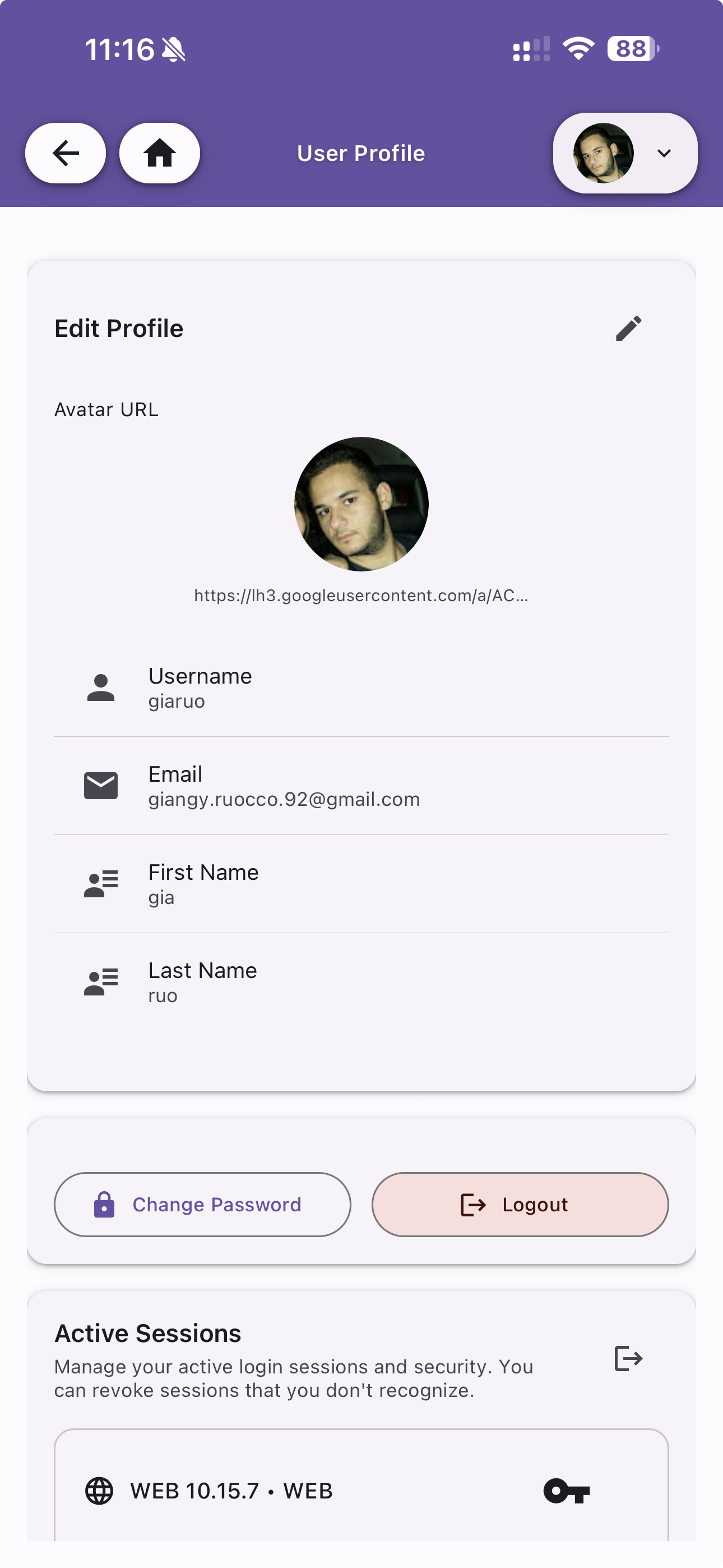
Task: Go back using the arrow button
Action: tap(65, 153)
